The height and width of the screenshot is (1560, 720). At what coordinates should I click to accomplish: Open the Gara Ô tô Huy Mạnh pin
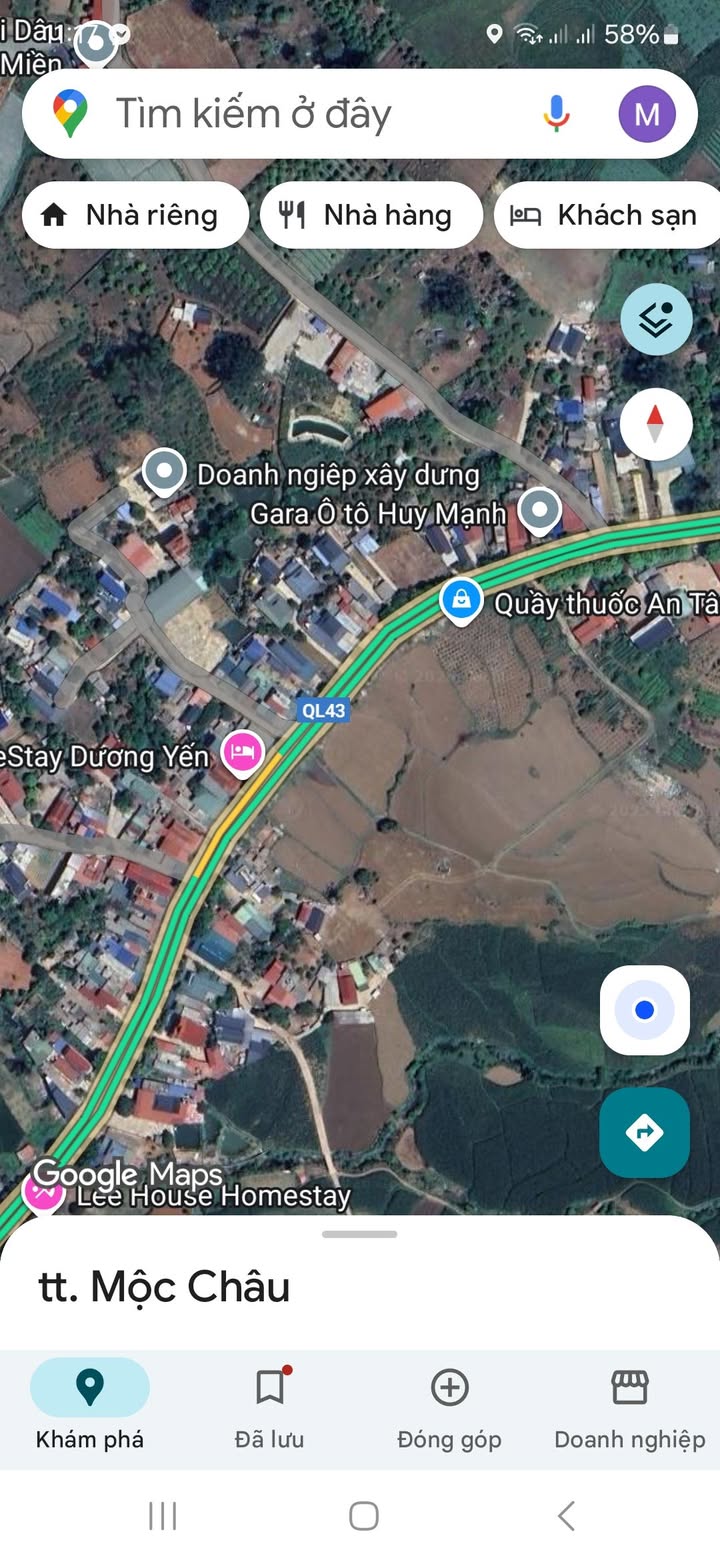coord(541,511)
